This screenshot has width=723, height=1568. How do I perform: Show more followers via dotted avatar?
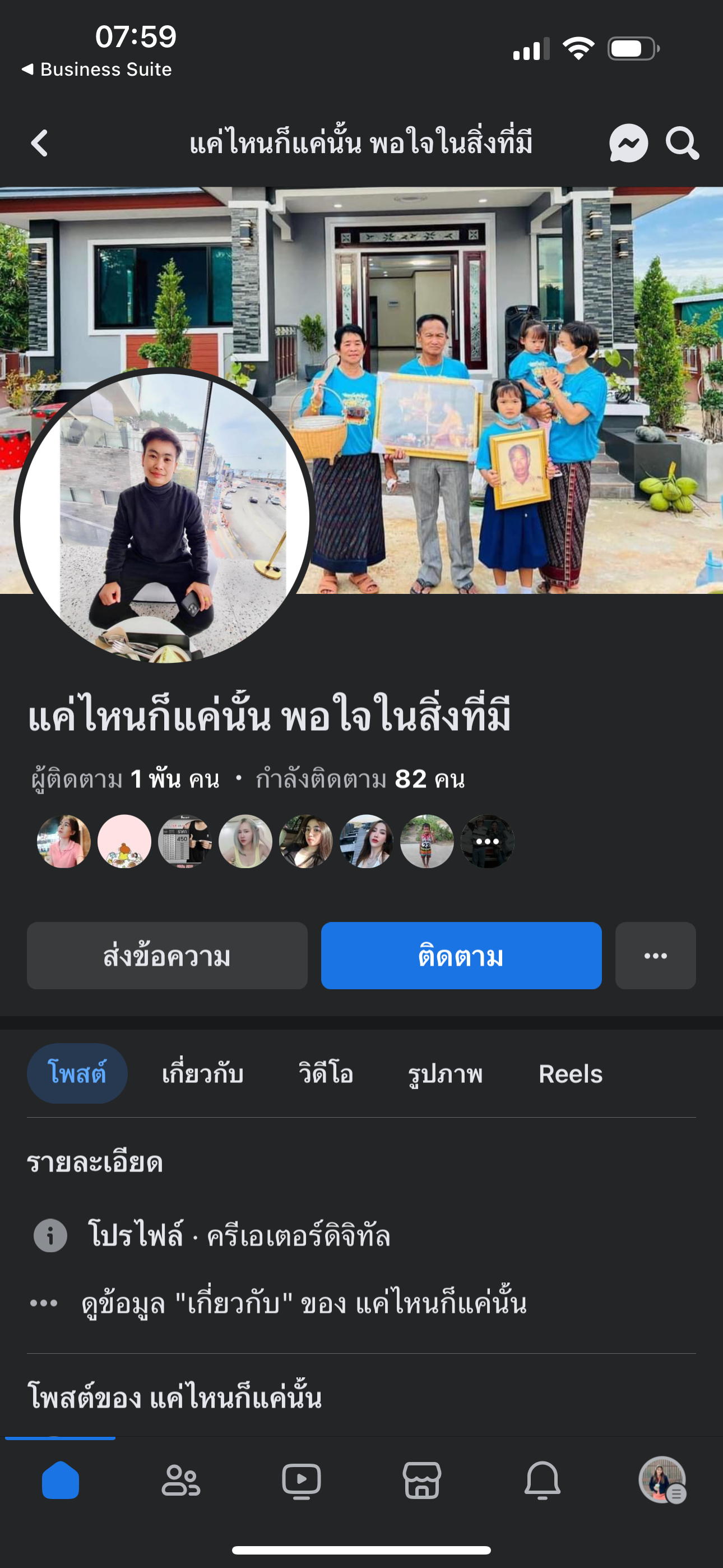pyautogui.click(x=488, y=841)
